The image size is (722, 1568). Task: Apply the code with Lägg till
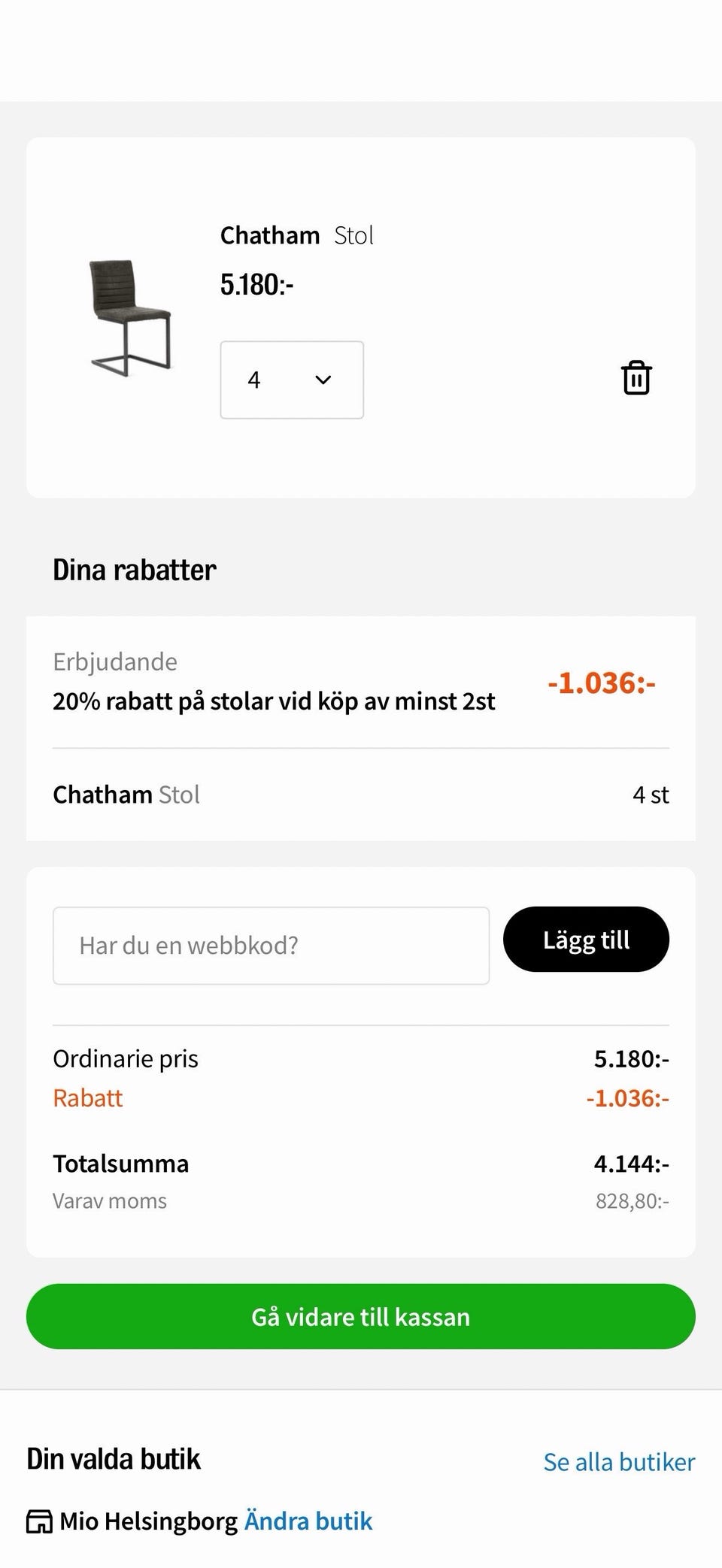586,940
